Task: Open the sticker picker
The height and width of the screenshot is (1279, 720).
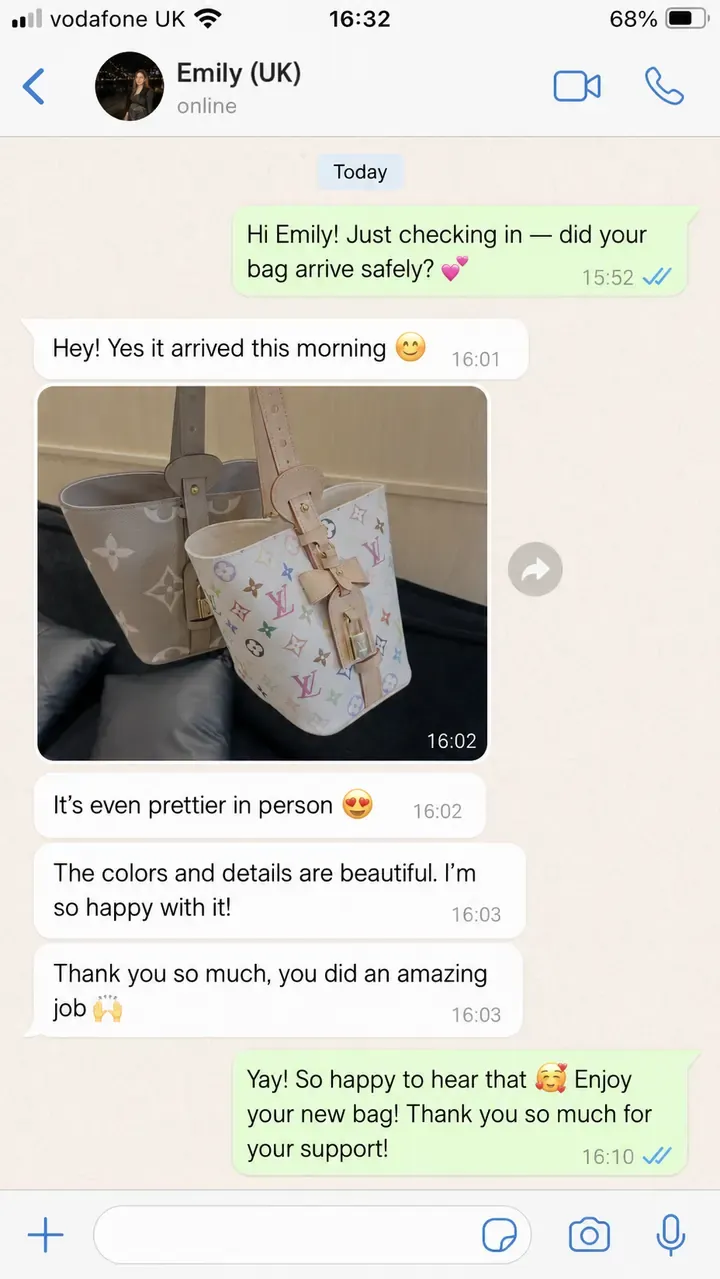Action: pos(499,1236)
